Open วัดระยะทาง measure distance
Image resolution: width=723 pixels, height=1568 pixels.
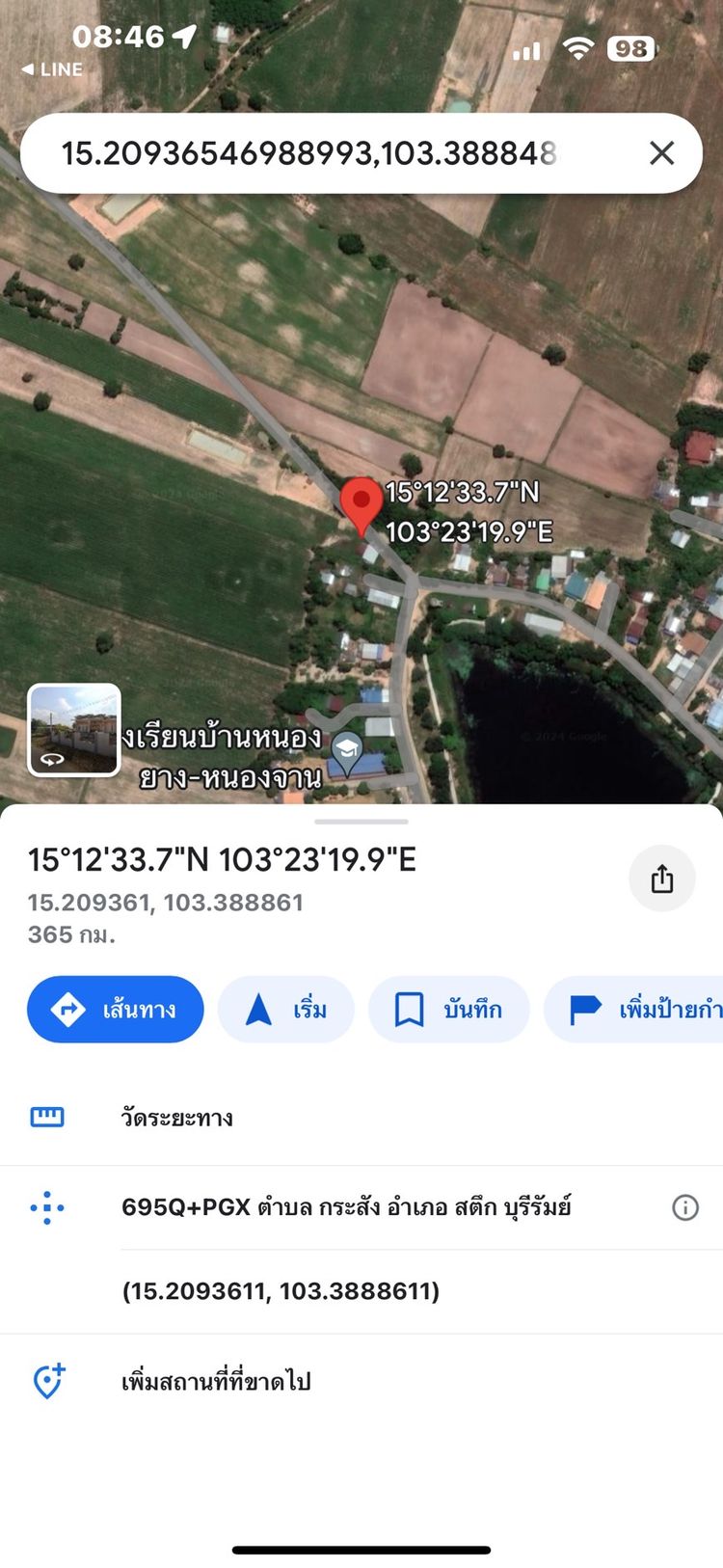(176, 1118)
